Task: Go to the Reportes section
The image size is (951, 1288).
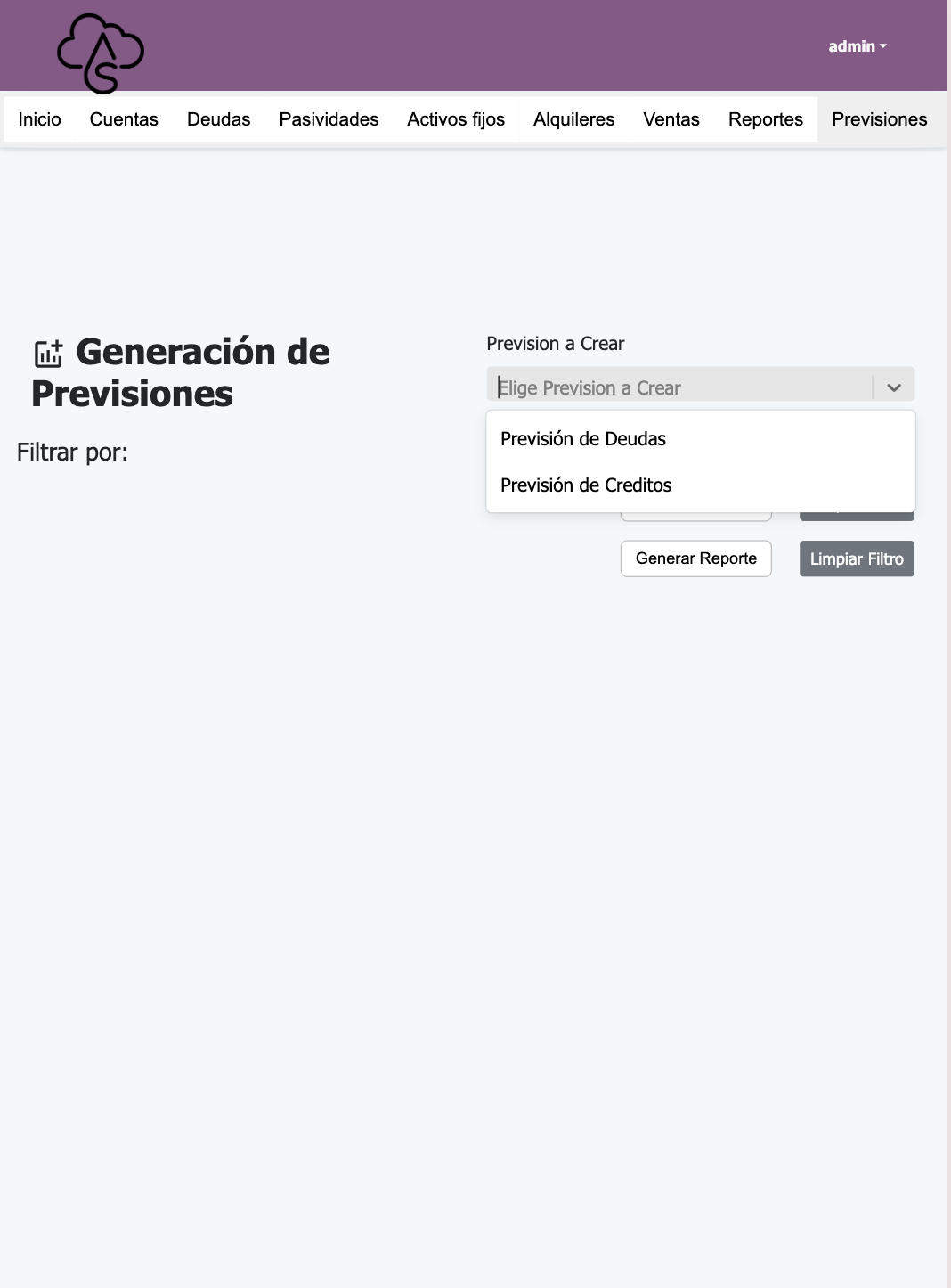Action: (x=765, y=119)
